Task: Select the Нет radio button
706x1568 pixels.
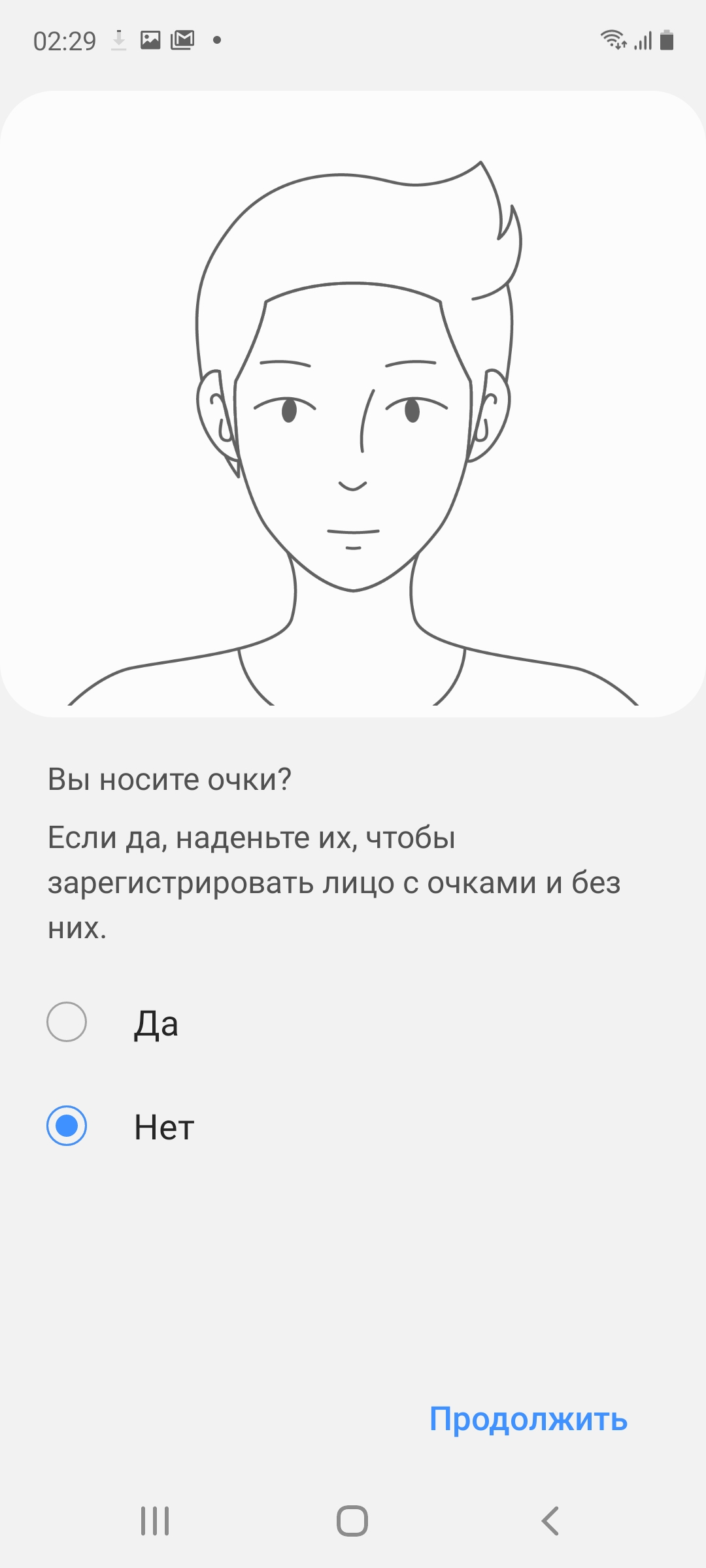Action: pos(67,1126)
